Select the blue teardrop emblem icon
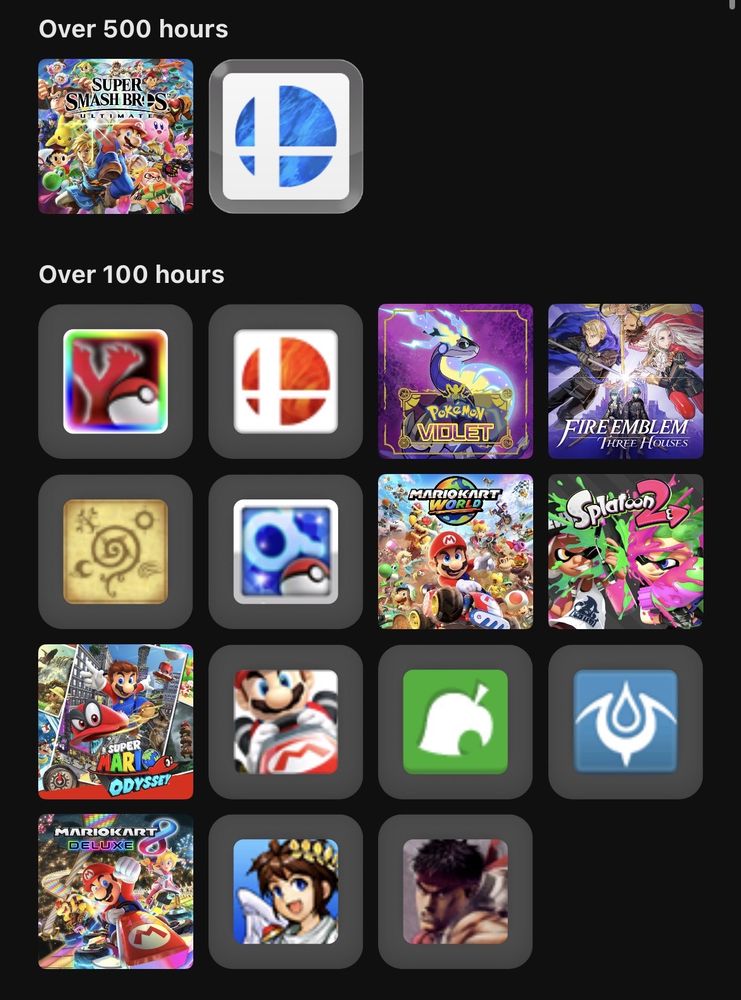 point(625,721)
